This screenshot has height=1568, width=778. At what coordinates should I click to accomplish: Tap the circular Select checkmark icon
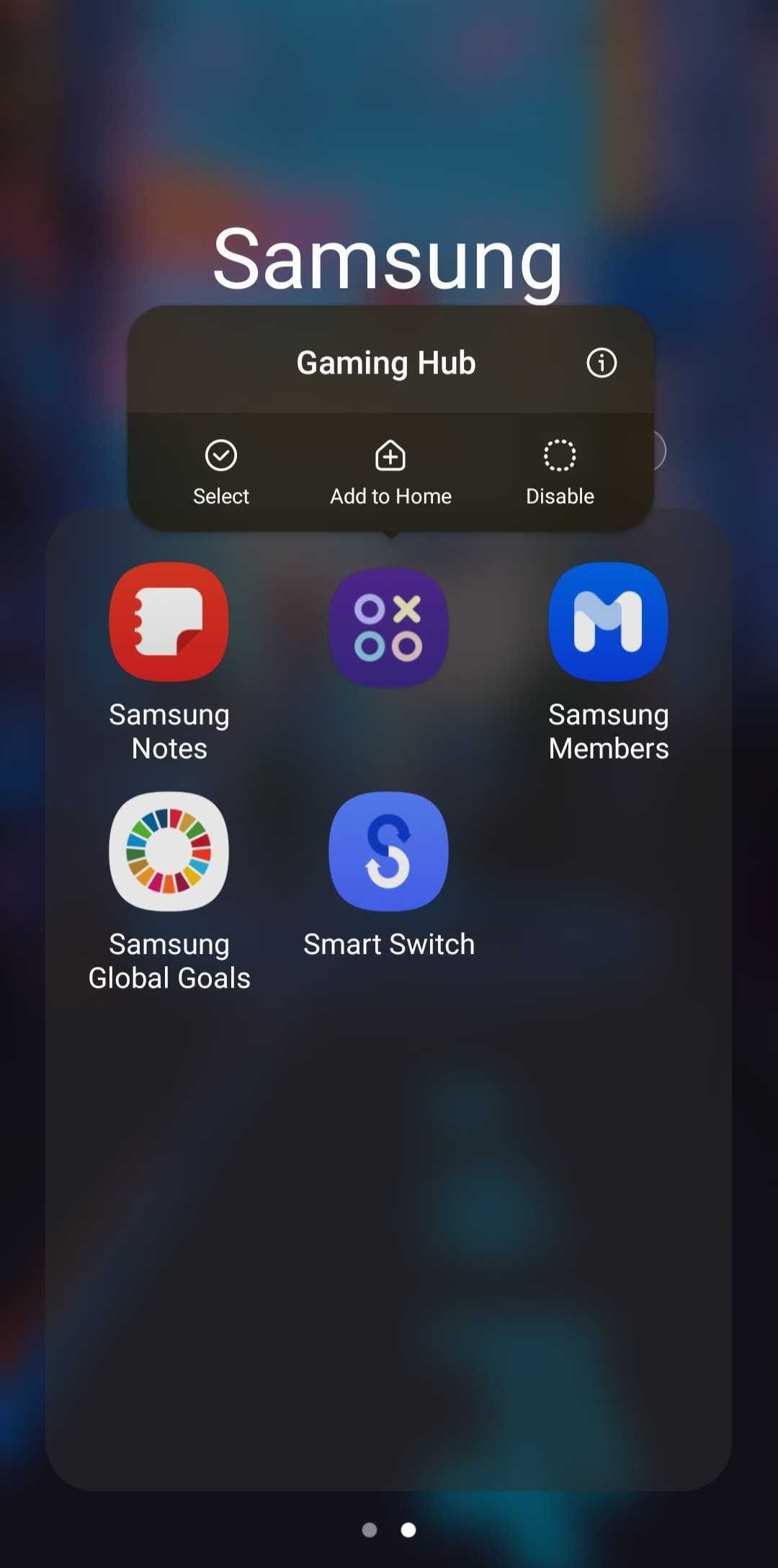[220, 456]
